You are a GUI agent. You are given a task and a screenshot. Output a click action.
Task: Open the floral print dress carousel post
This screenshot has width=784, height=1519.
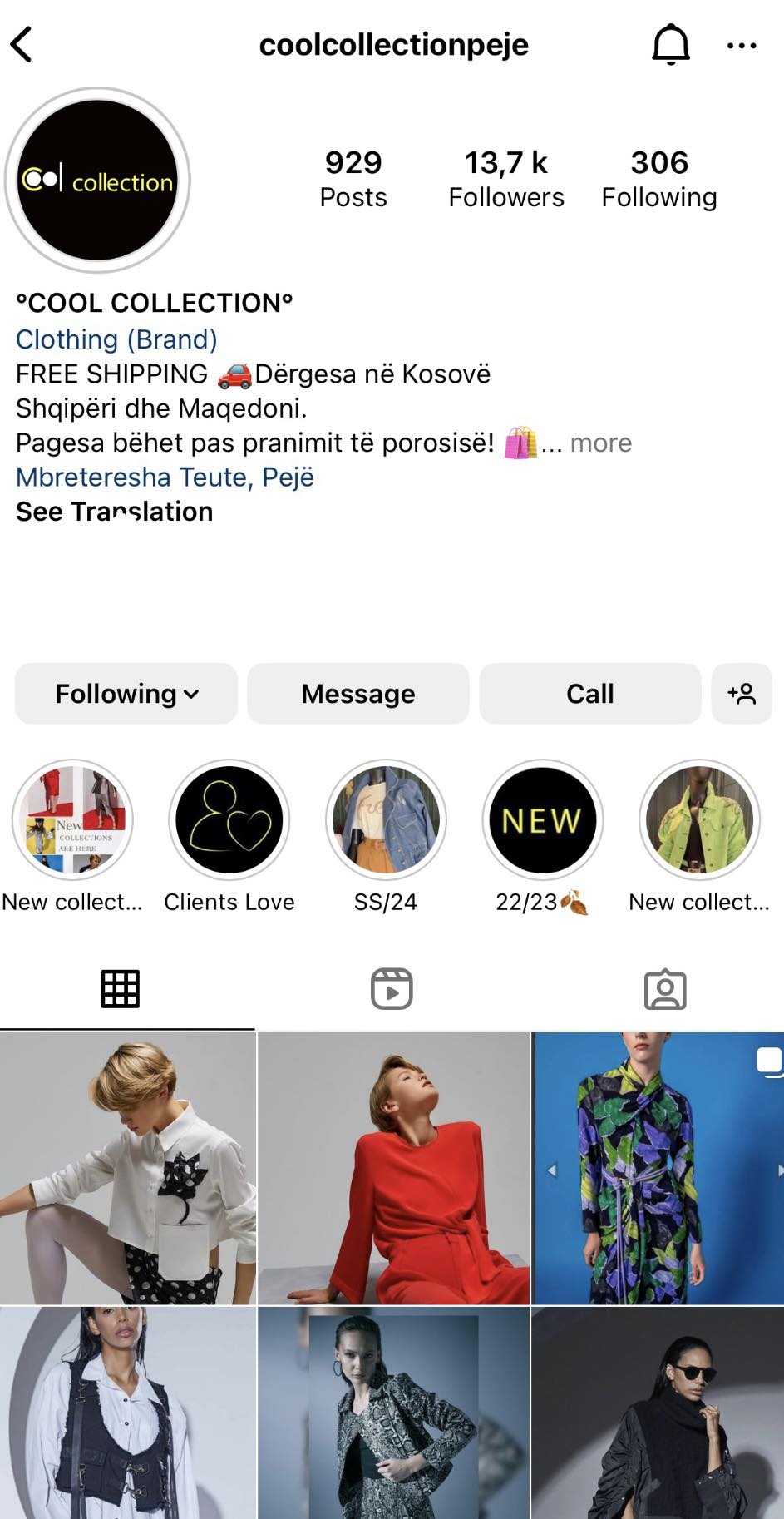[657, 1168]
